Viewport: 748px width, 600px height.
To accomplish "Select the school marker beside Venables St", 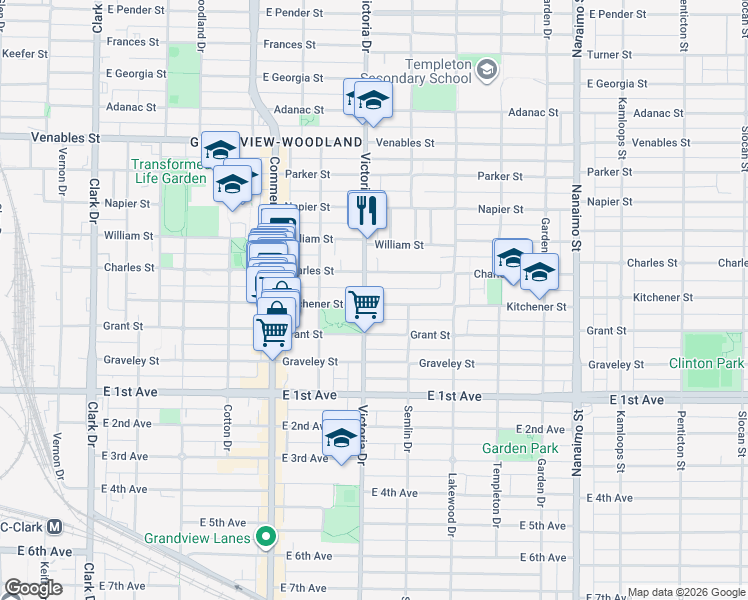I will 220,151.
